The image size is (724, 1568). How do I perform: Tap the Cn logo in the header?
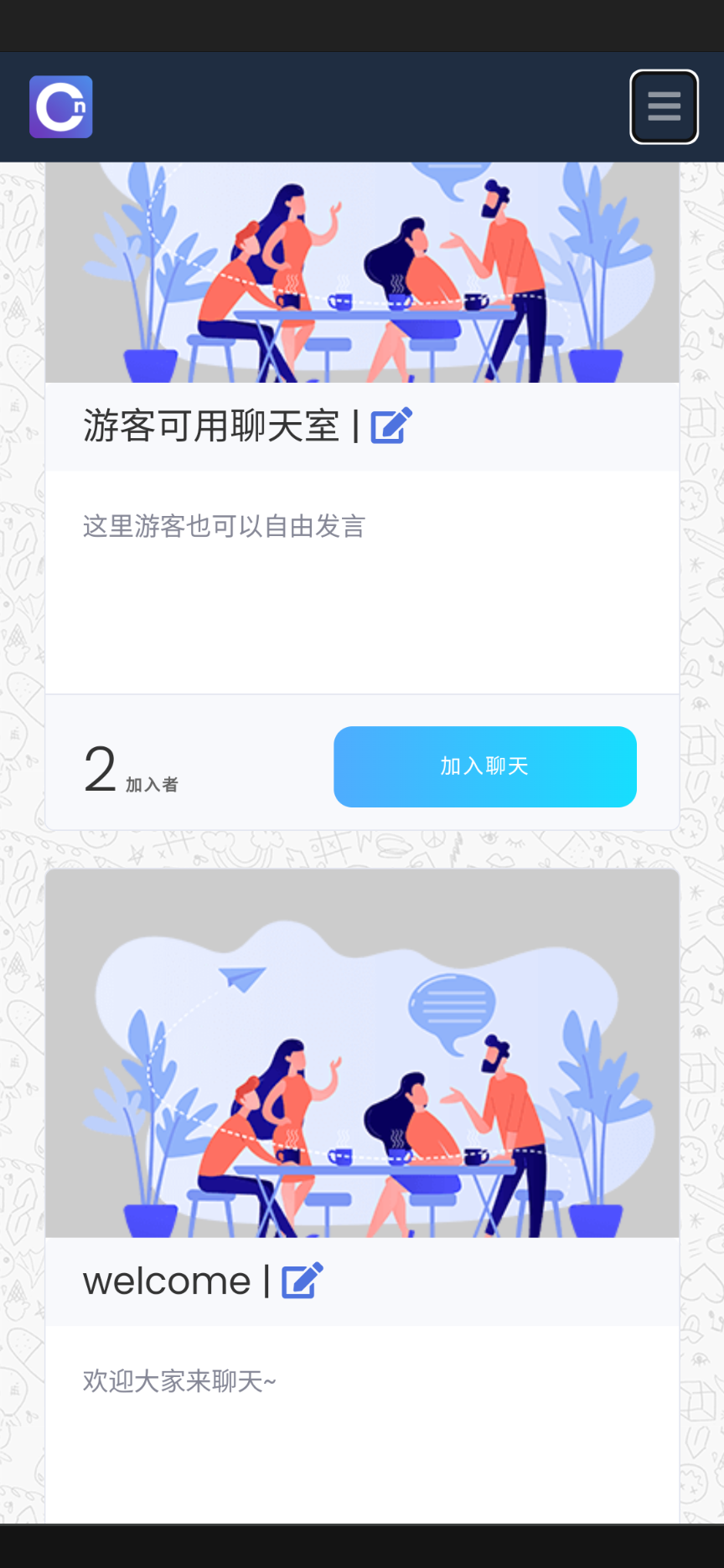[x=61, y=107]
